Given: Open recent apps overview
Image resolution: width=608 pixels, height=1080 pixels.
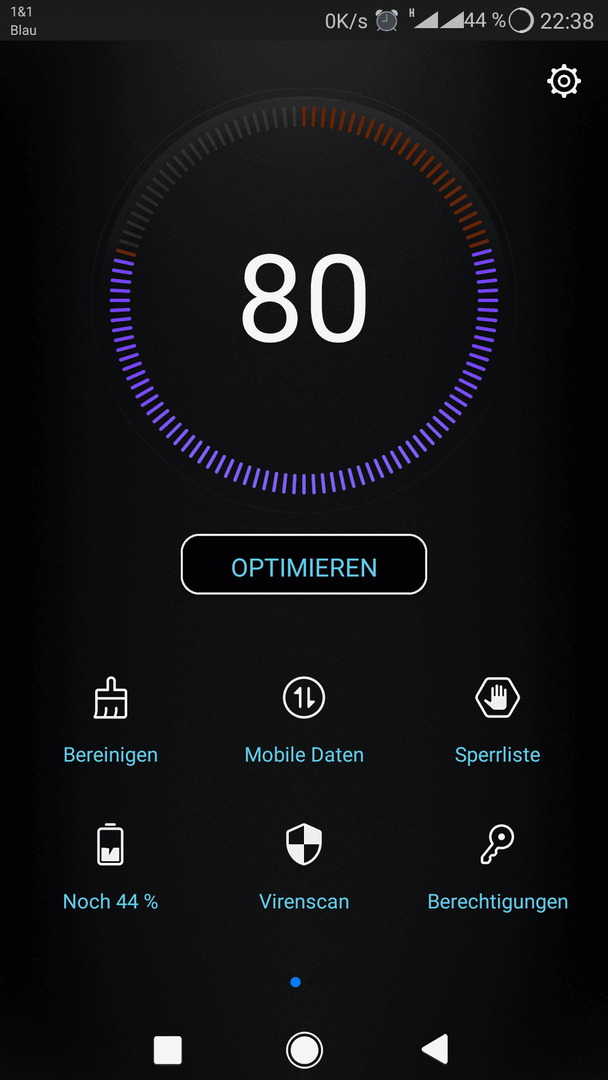Looking at the screenshot, I should [x=167, y=1050].
